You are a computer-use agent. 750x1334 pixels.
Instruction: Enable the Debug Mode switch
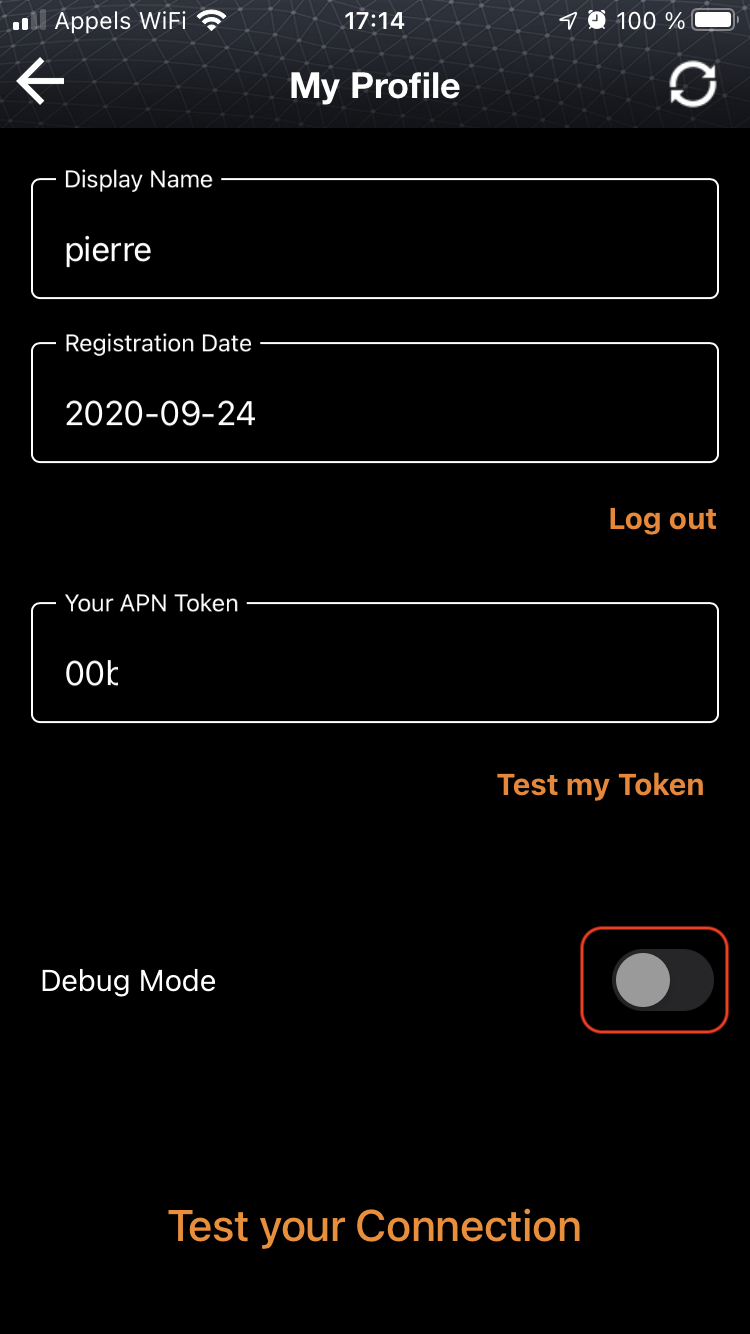click(663, 980)
